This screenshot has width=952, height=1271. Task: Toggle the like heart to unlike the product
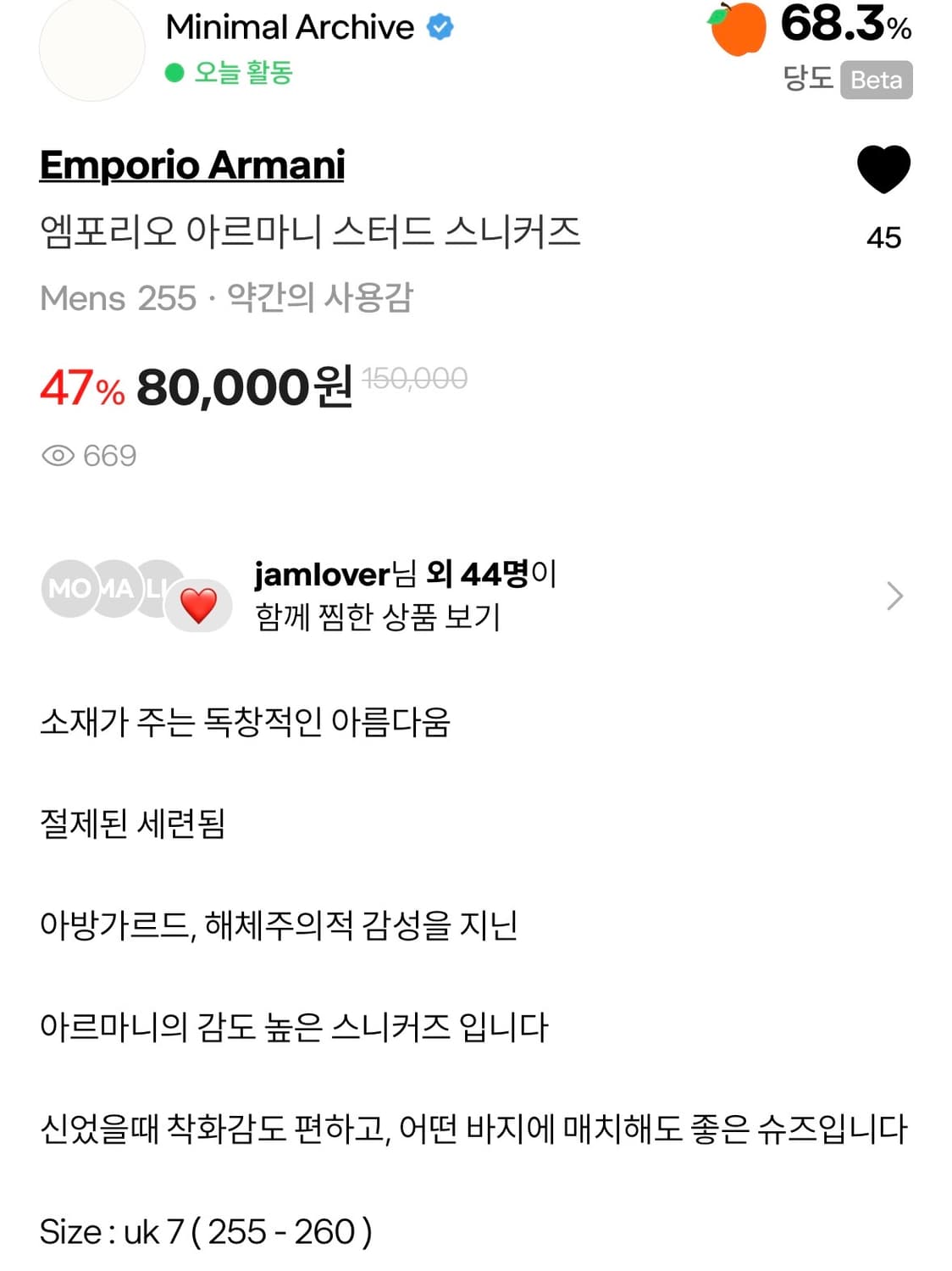coord(883,169)
